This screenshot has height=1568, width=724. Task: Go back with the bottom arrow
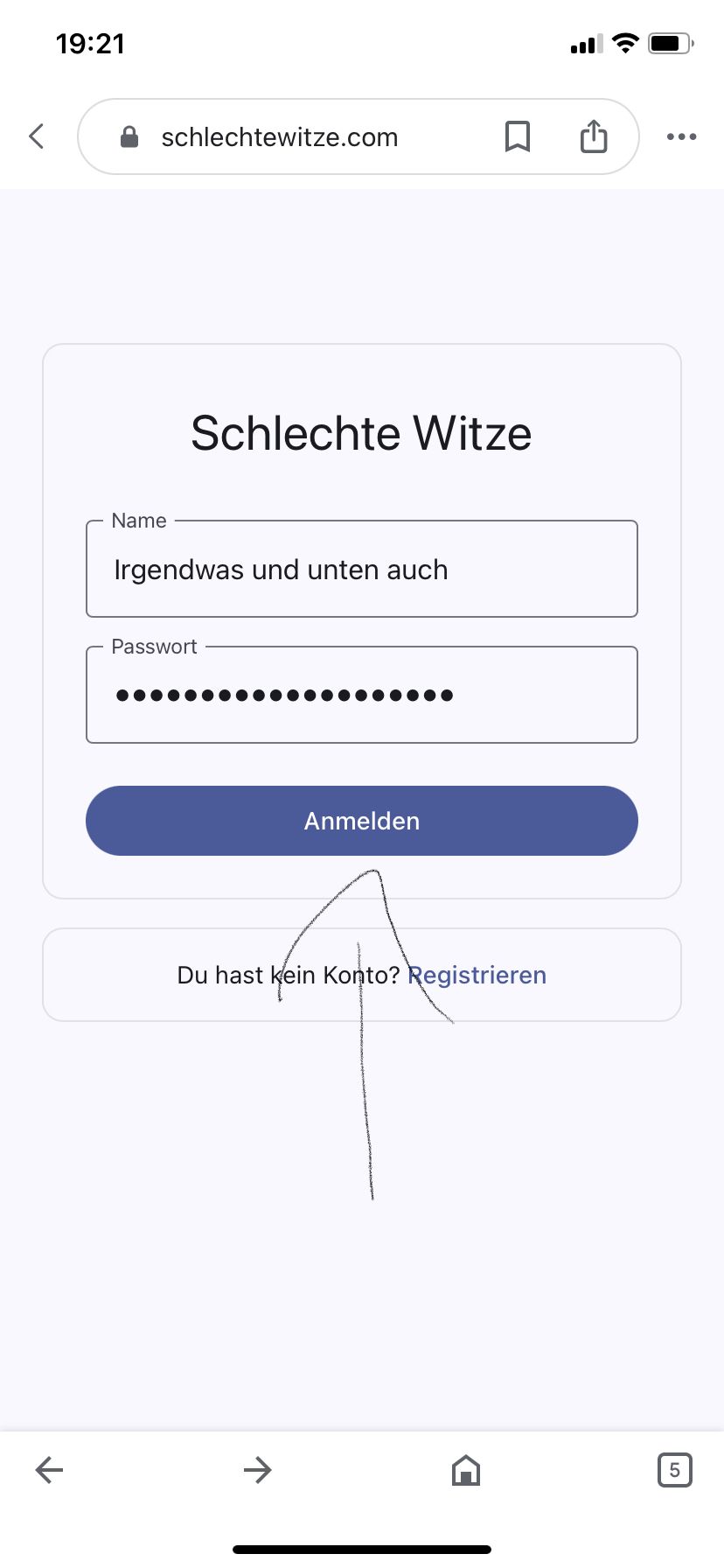pyautogui.click(x=50, y=1470)
